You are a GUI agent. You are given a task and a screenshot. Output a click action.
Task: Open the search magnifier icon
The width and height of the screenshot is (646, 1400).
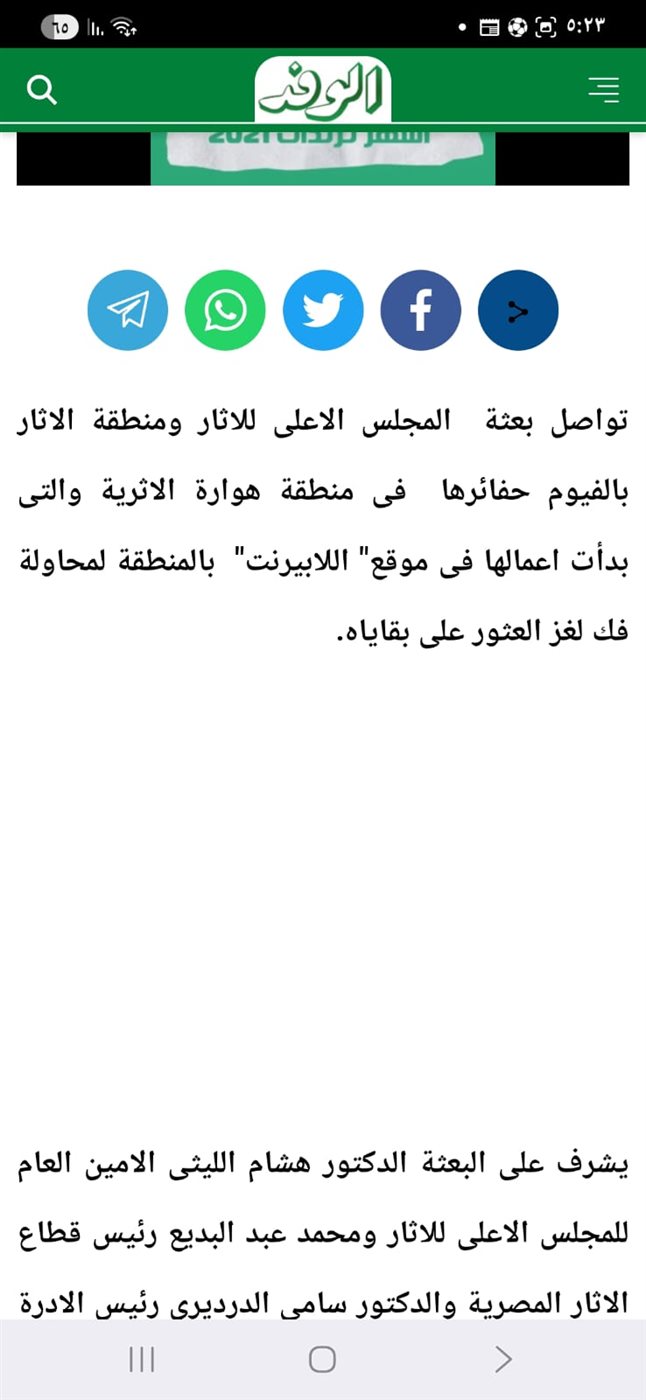coord(41,91)
